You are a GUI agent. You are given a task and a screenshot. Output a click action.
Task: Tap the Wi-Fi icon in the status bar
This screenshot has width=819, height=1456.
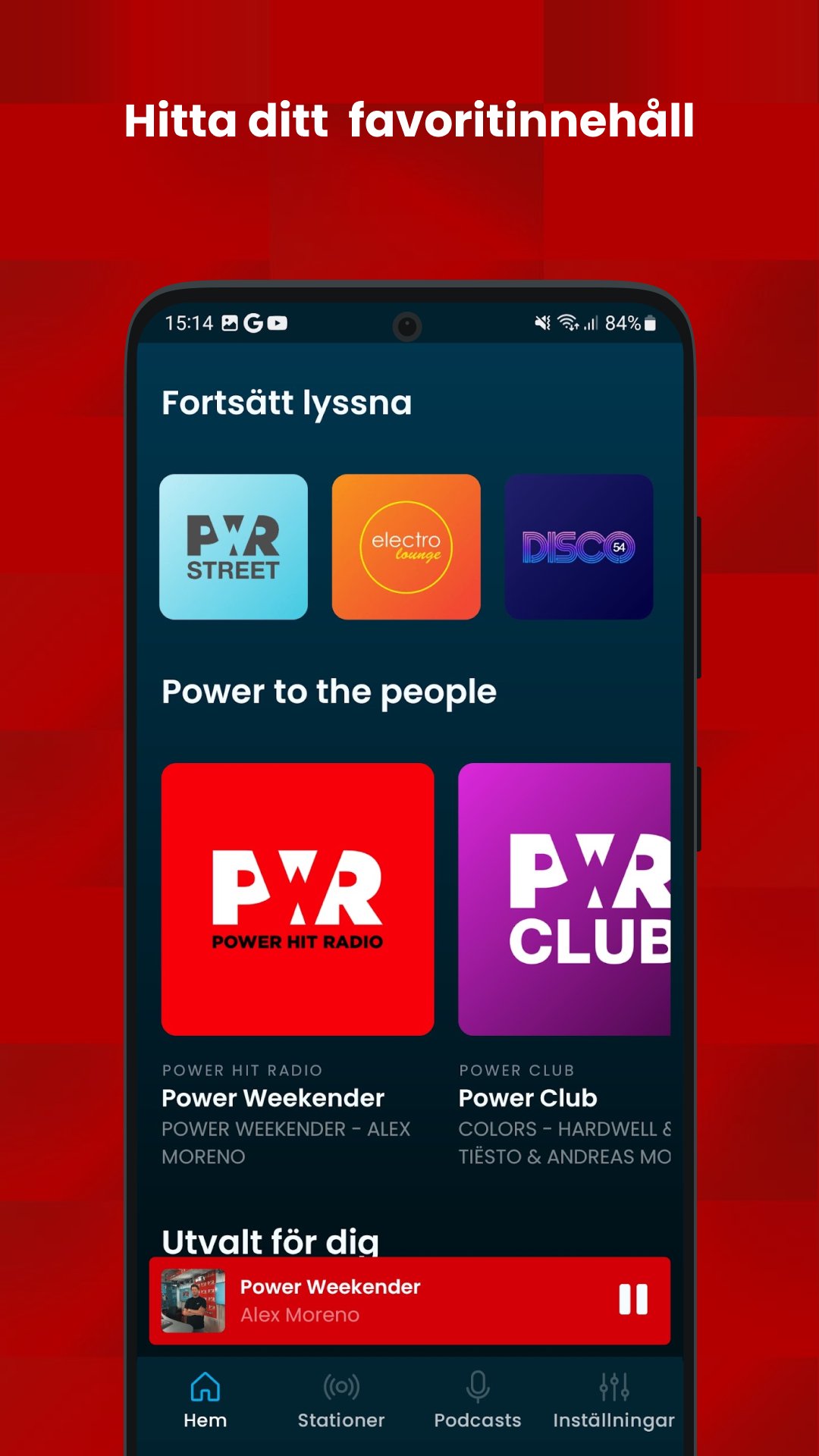(566, 322)
